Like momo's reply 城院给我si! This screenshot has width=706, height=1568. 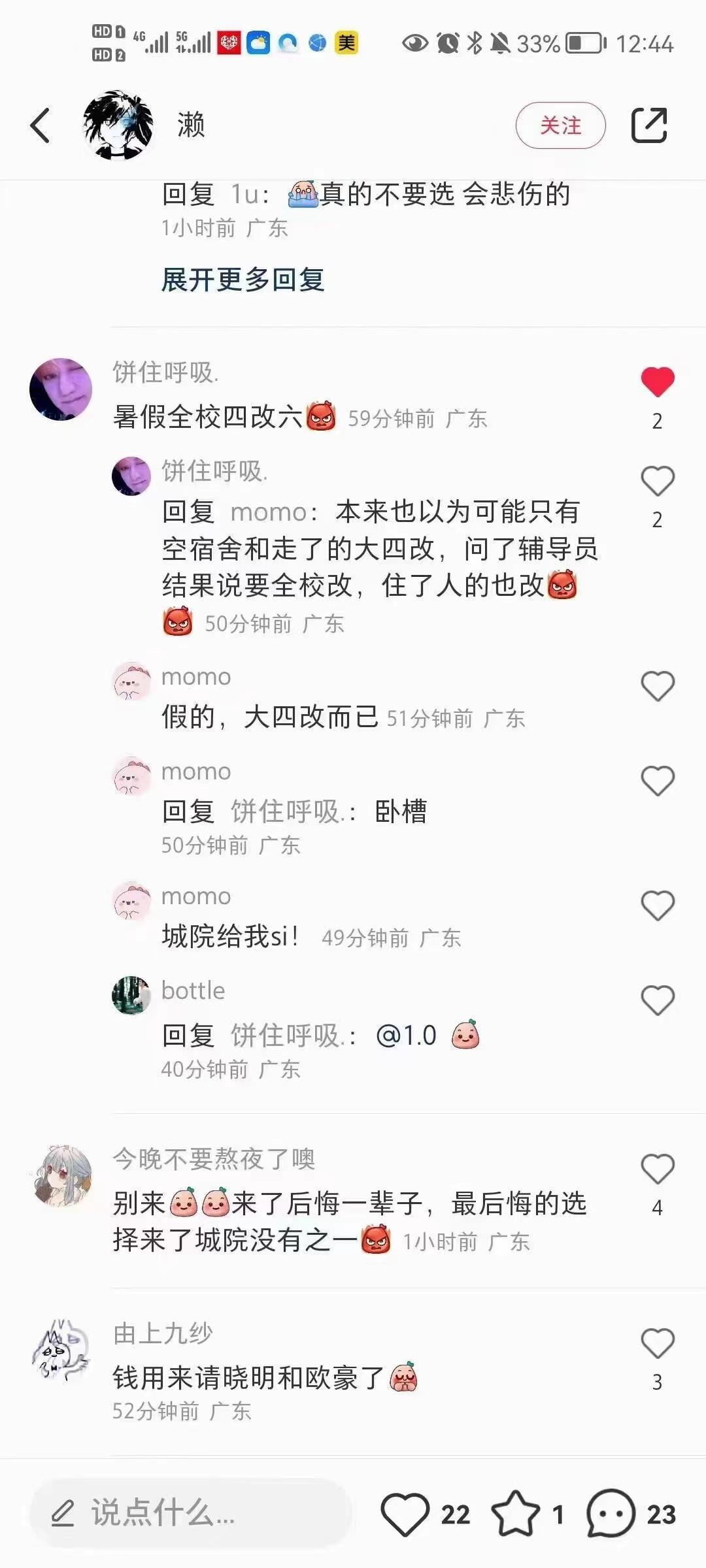[x=657, y=906]
